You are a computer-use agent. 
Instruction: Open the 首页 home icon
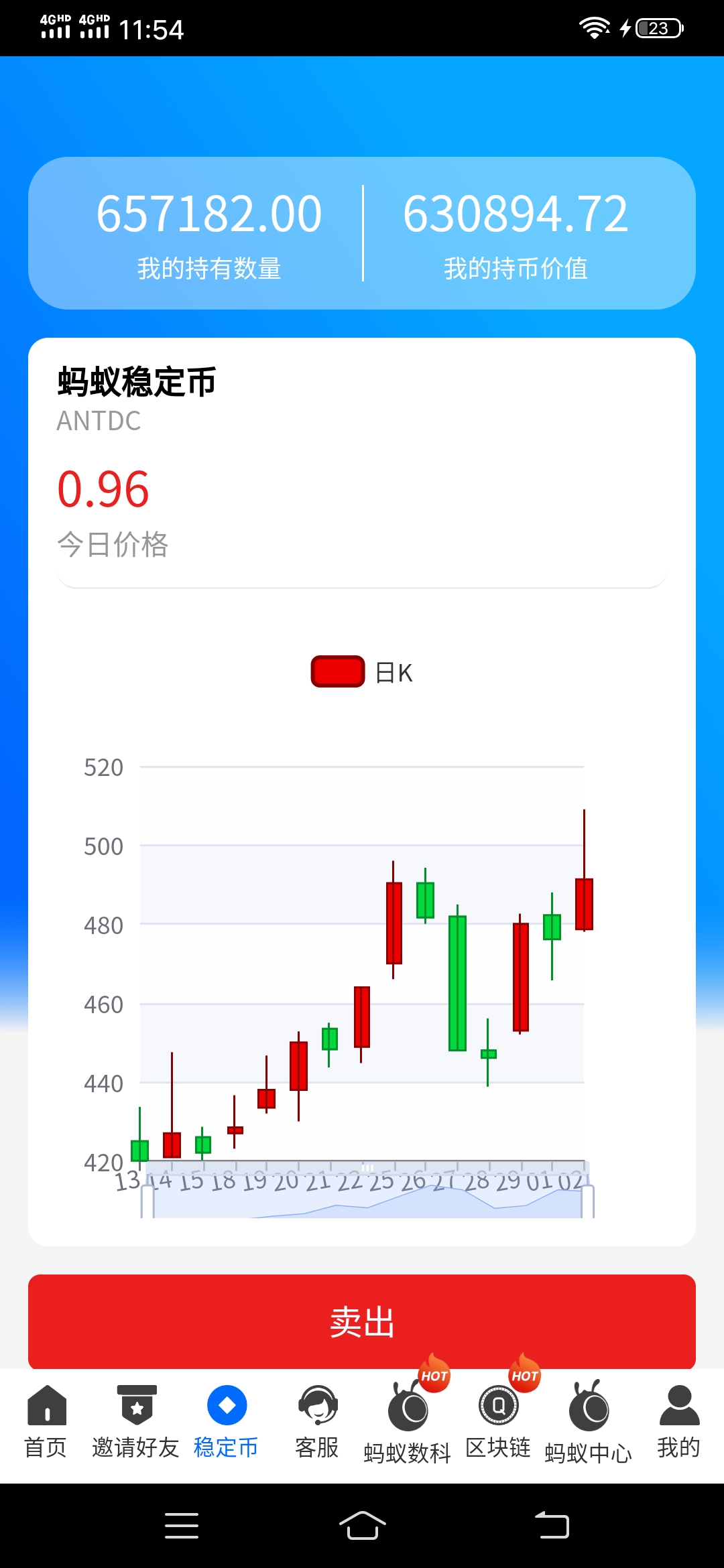(x=44, y=1407)
